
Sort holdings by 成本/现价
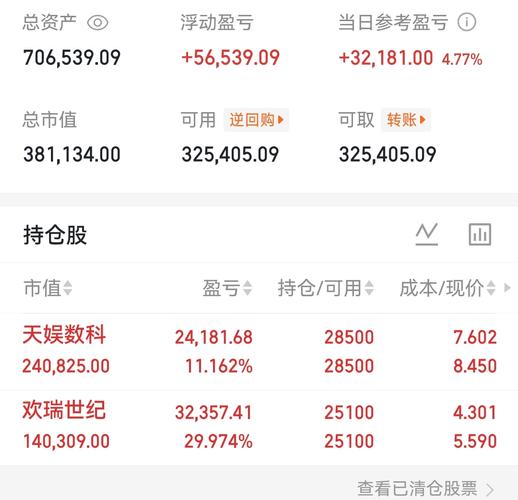[447, 288]
